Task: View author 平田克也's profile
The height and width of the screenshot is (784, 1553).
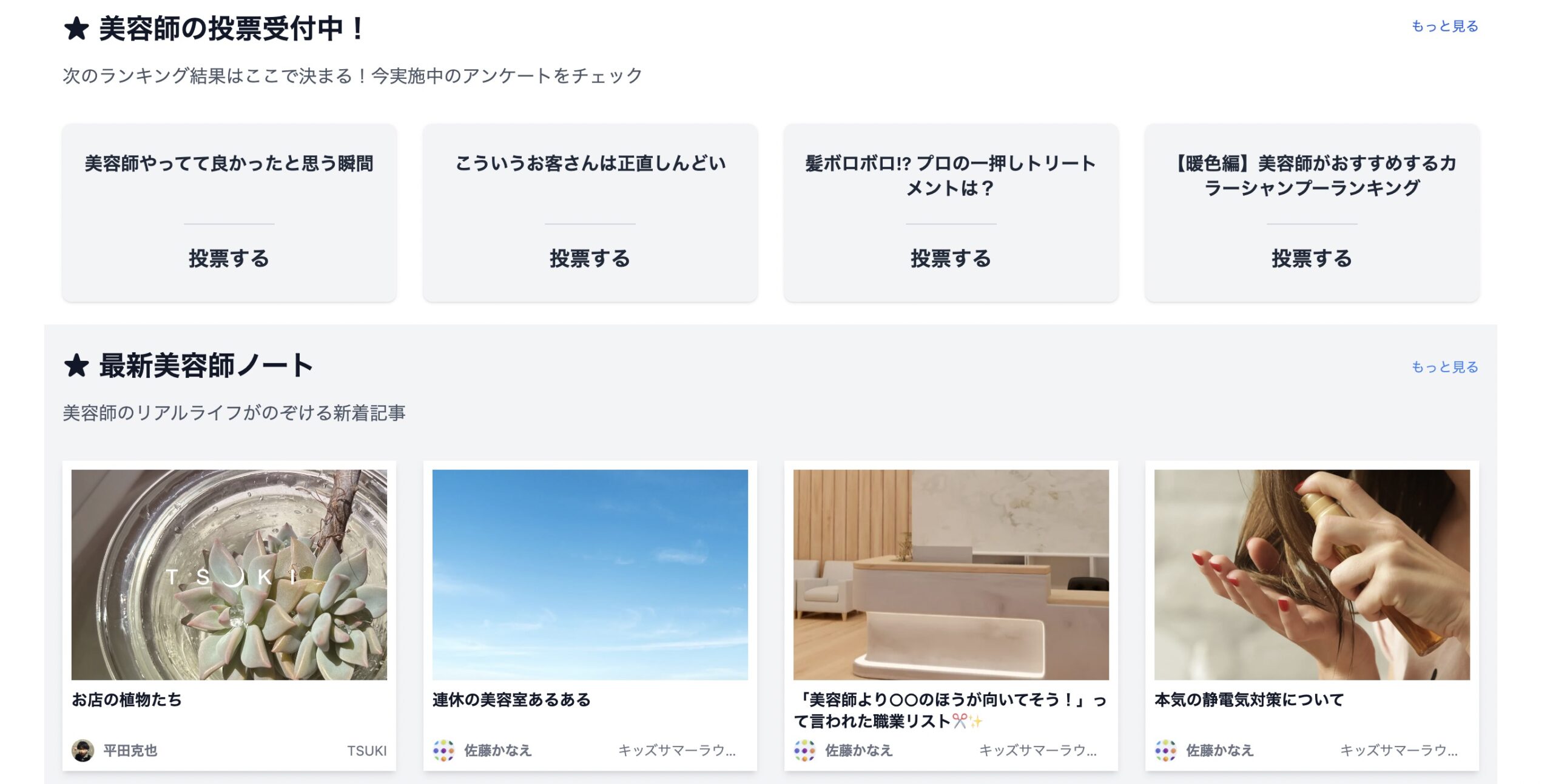Action: (130, 751)
